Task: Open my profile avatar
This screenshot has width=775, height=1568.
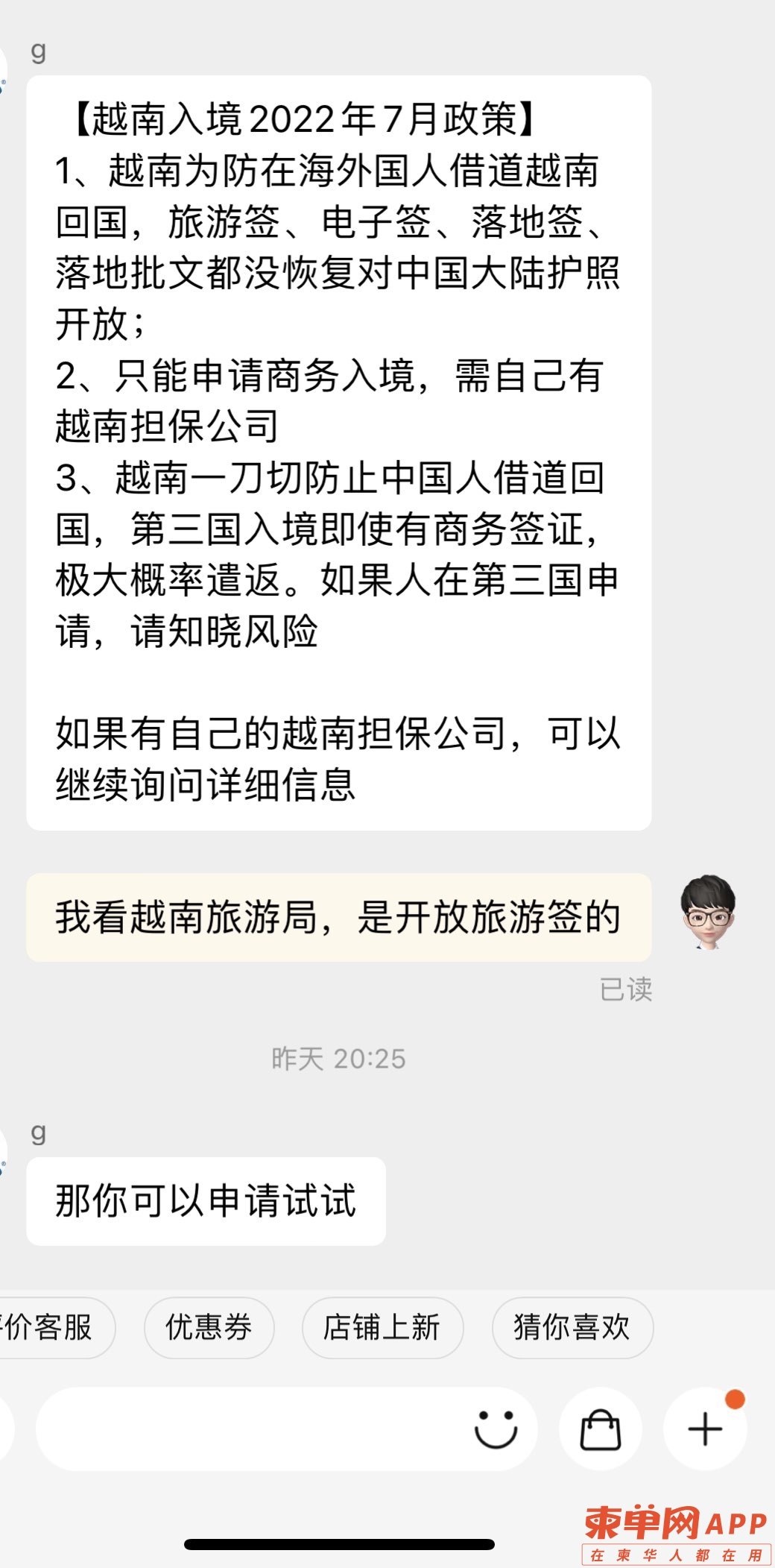Action: (707, 912)
